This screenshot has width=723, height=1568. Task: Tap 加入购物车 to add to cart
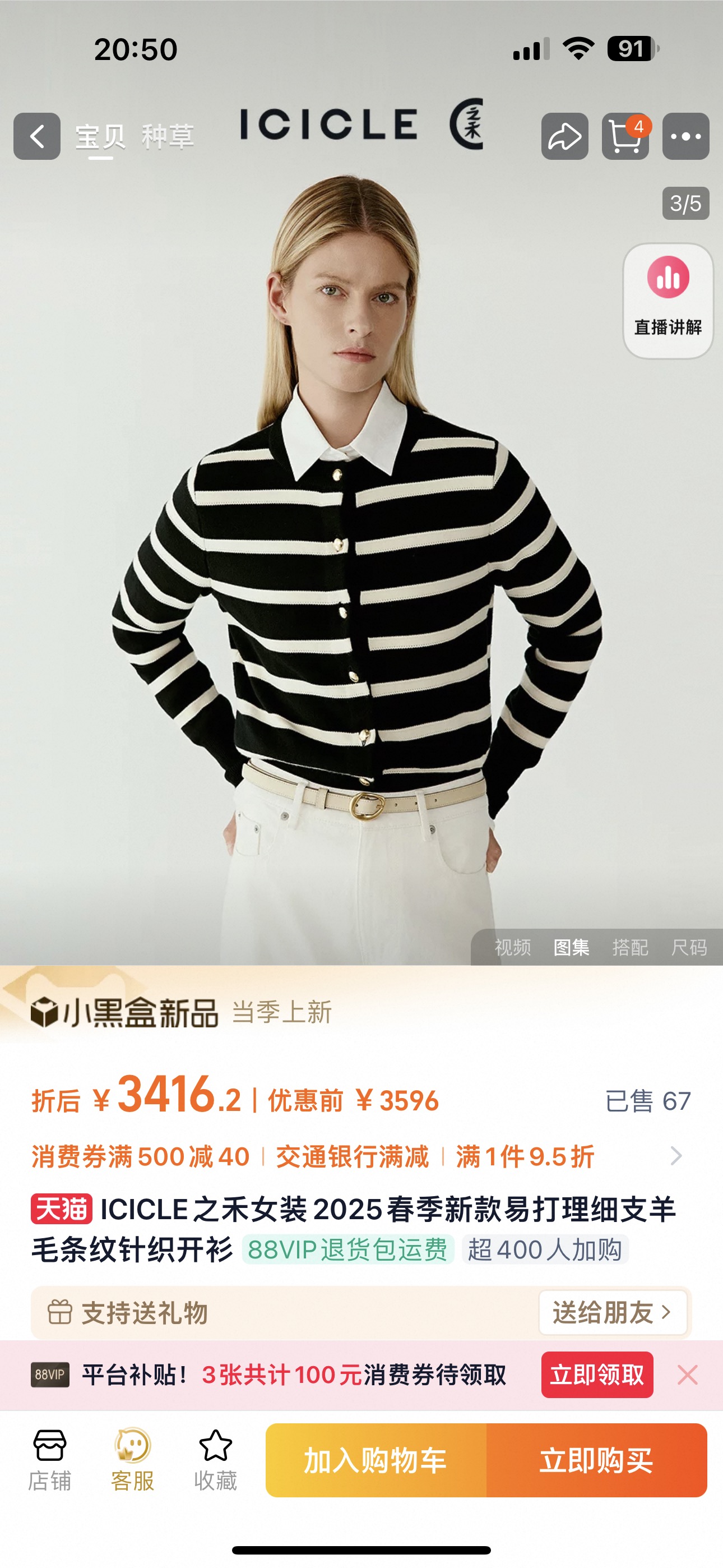point(376,1460)
